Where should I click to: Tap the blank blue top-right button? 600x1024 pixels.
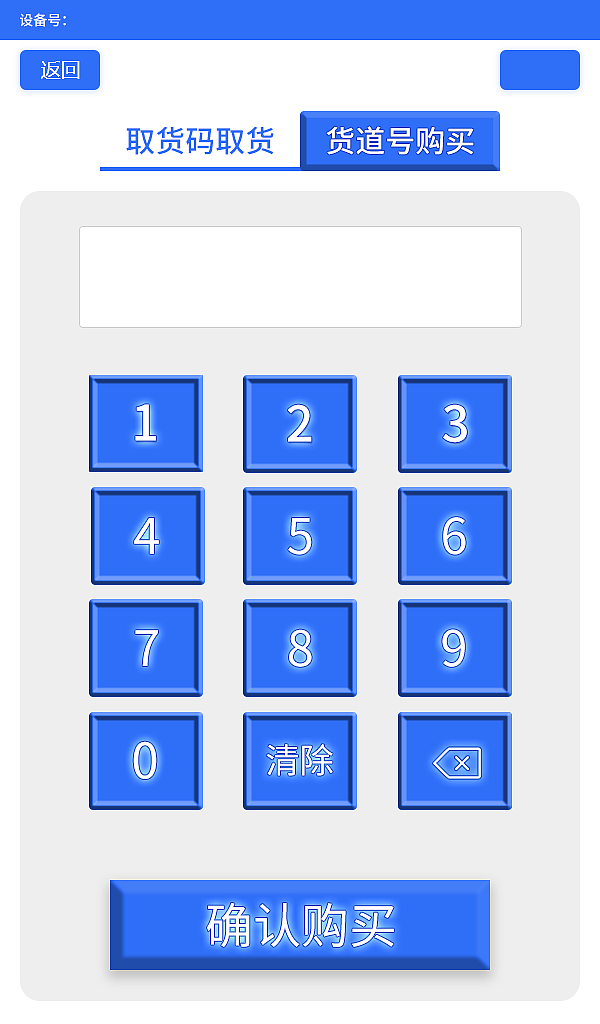coord(540,70)
